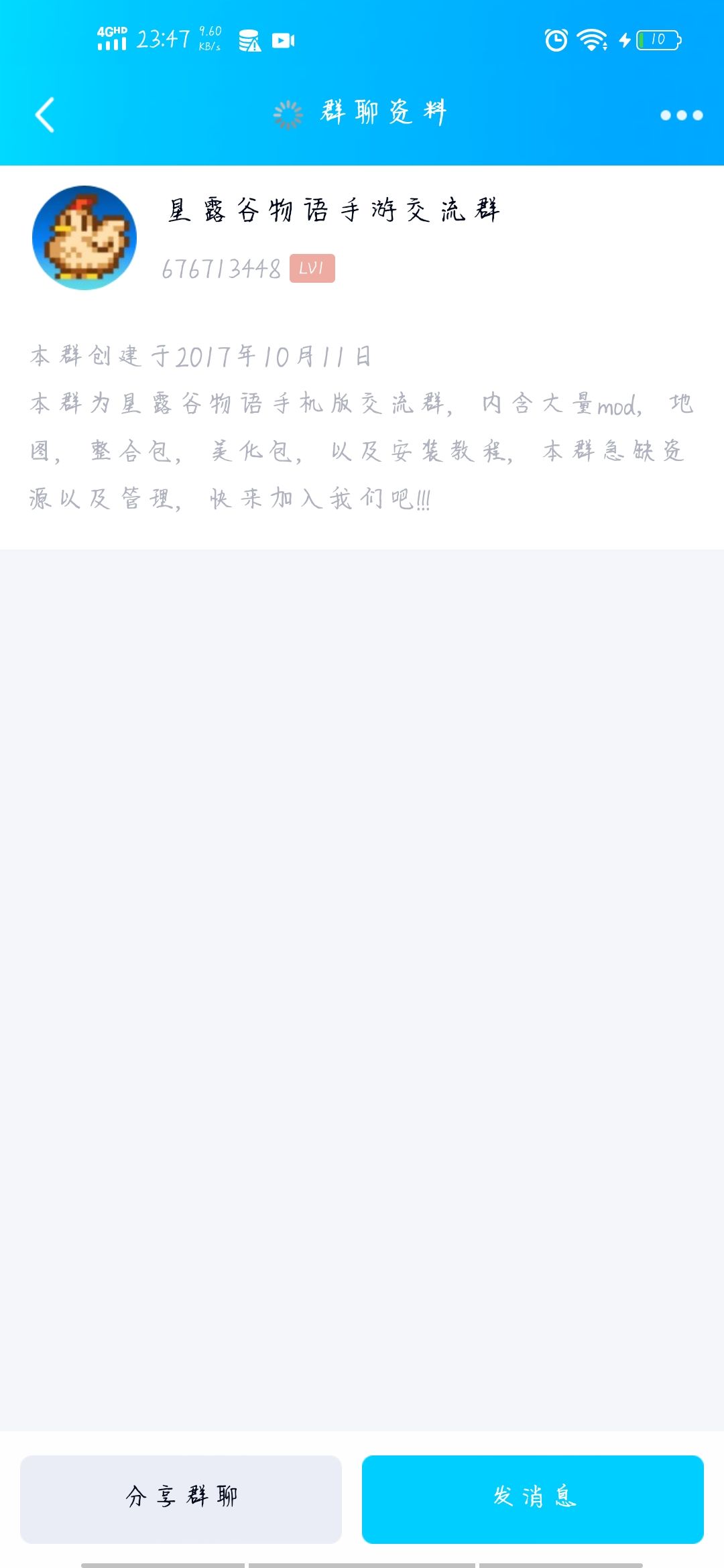Tap the group description text area
724x1568 pixels.
362,429
